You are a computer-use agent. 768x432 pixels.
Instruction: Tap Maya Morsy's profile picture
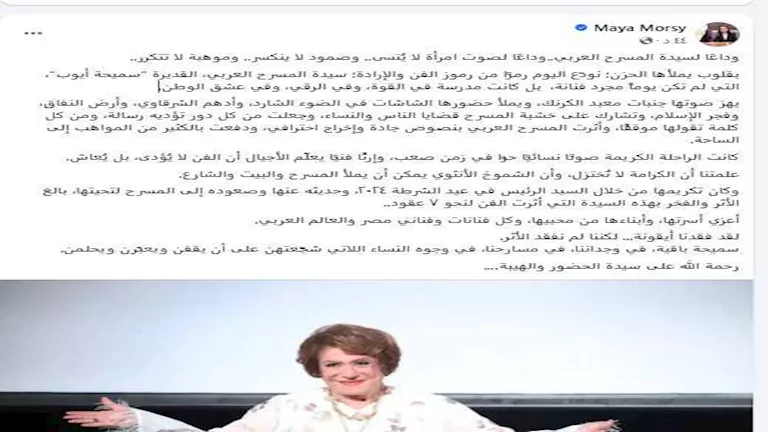click(x=719, y=35)
